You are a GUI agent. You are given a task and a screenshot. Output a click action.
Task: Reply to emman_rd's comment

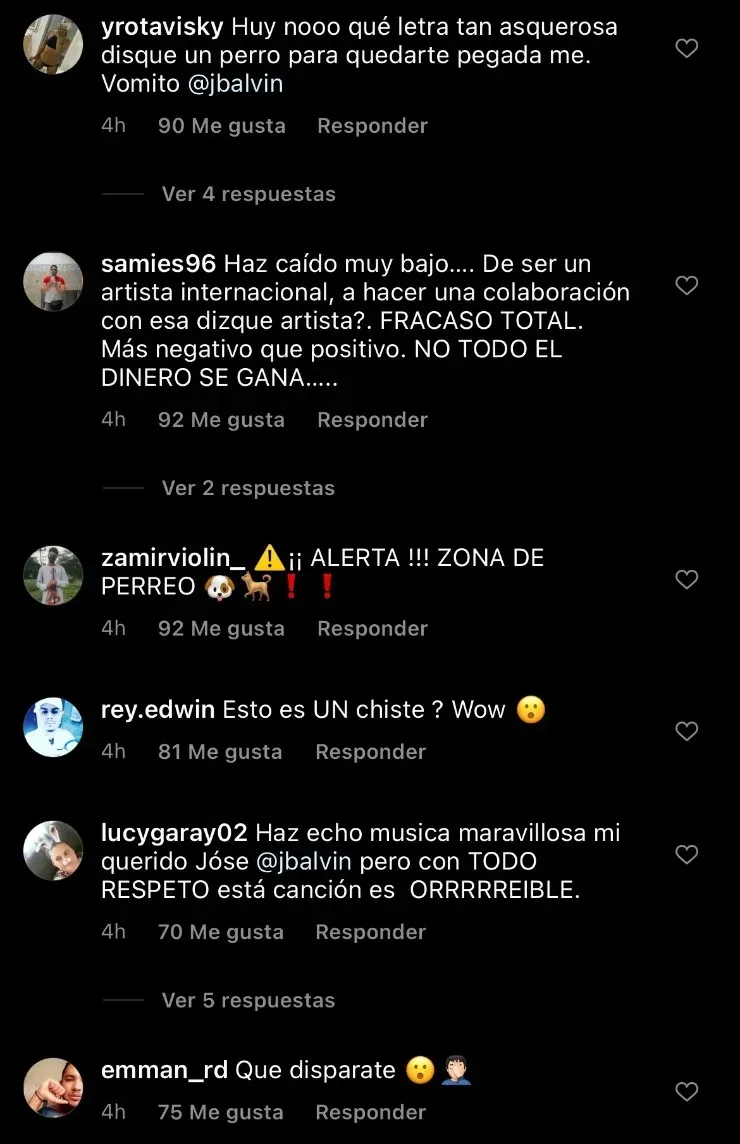tap(370, 1112)
